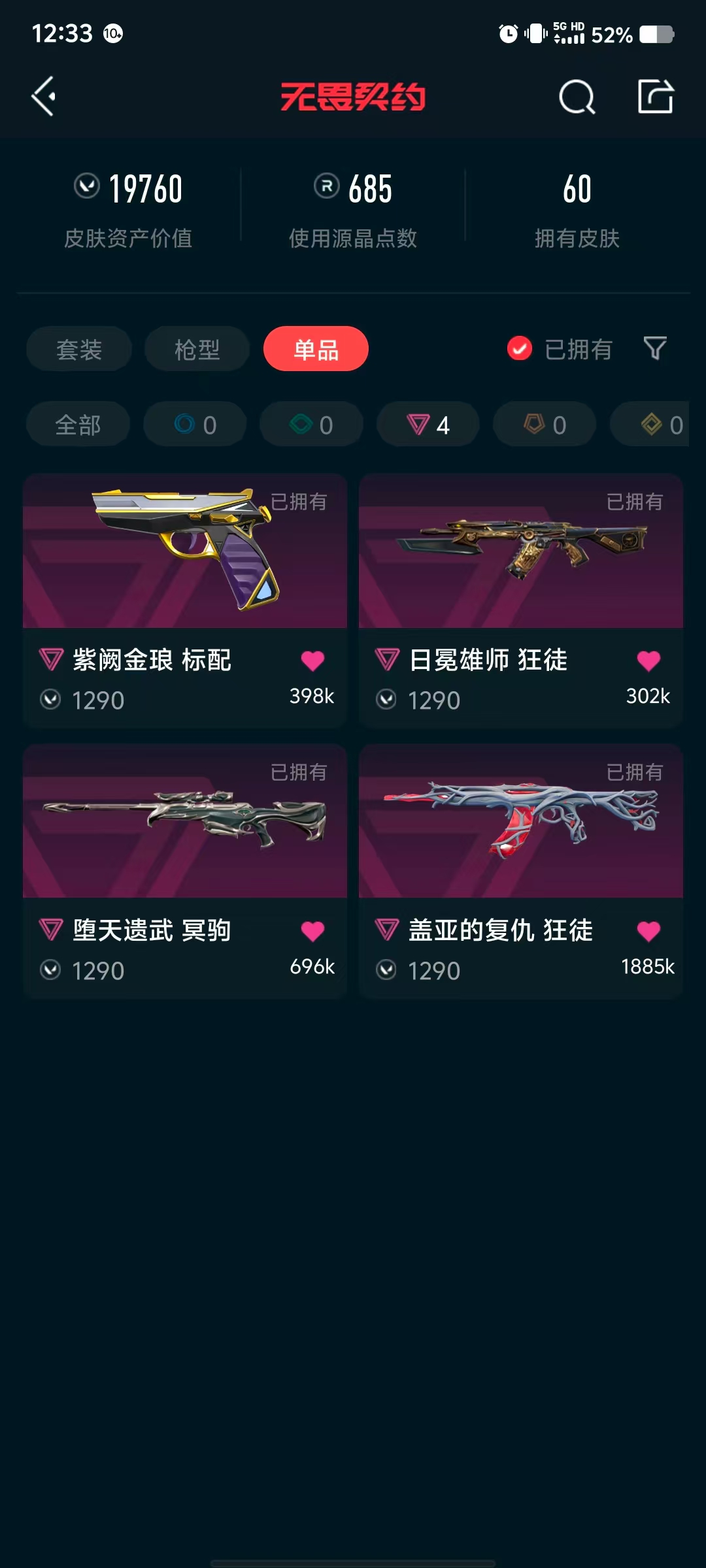Filter by the orange pentagon rarity chip
The height and width of the screenshot is (1568, 706).
click(x=545, y=425)
